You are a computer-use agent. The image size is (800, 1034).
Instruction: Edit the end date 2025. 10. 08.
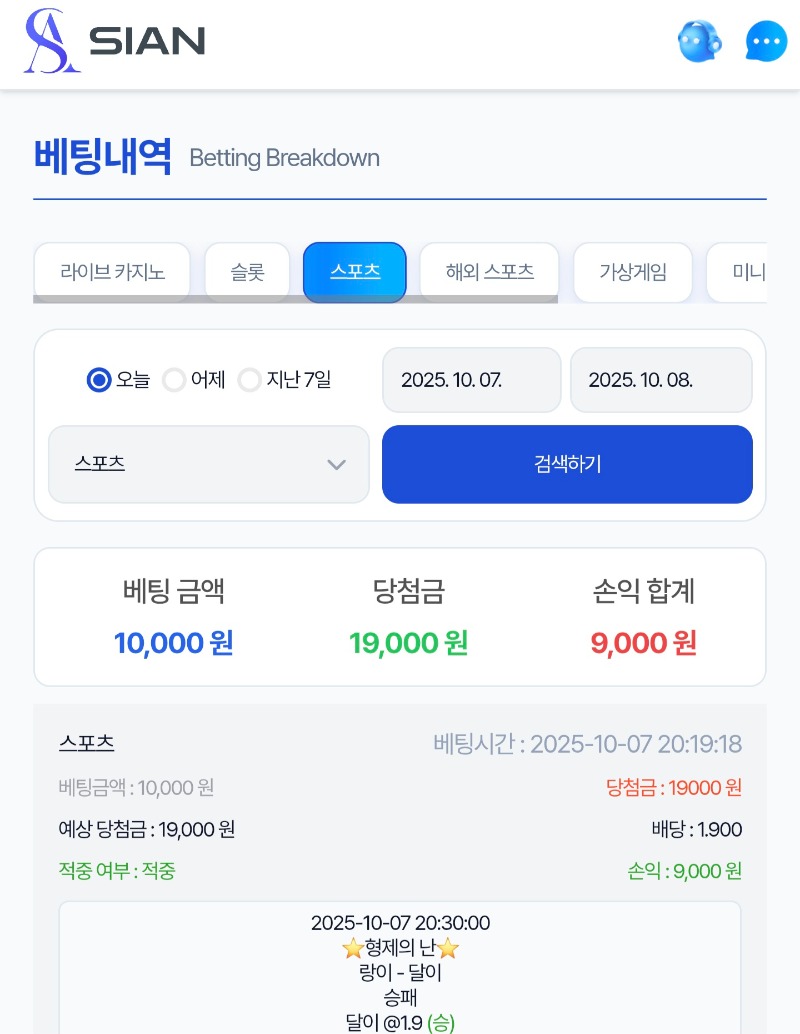pyautogui.click(x=661, y=380)
